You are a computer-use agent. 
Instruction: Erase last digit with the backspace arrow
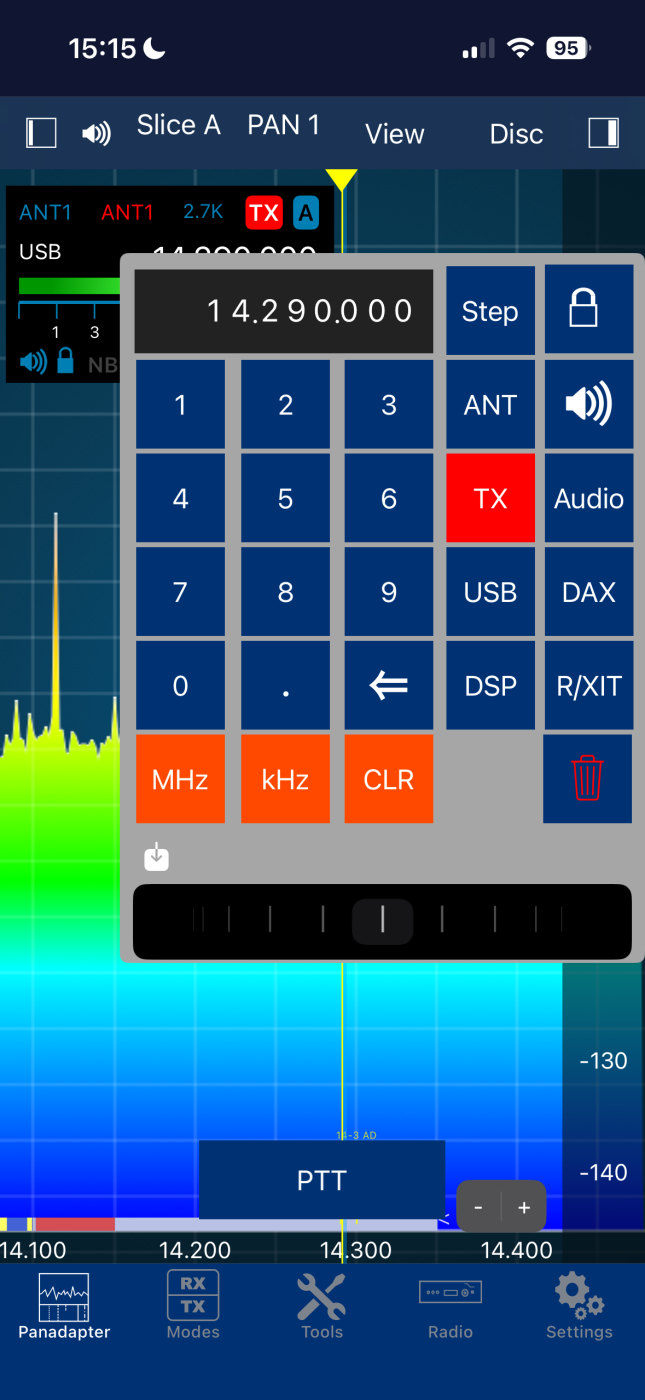point(389,686)
